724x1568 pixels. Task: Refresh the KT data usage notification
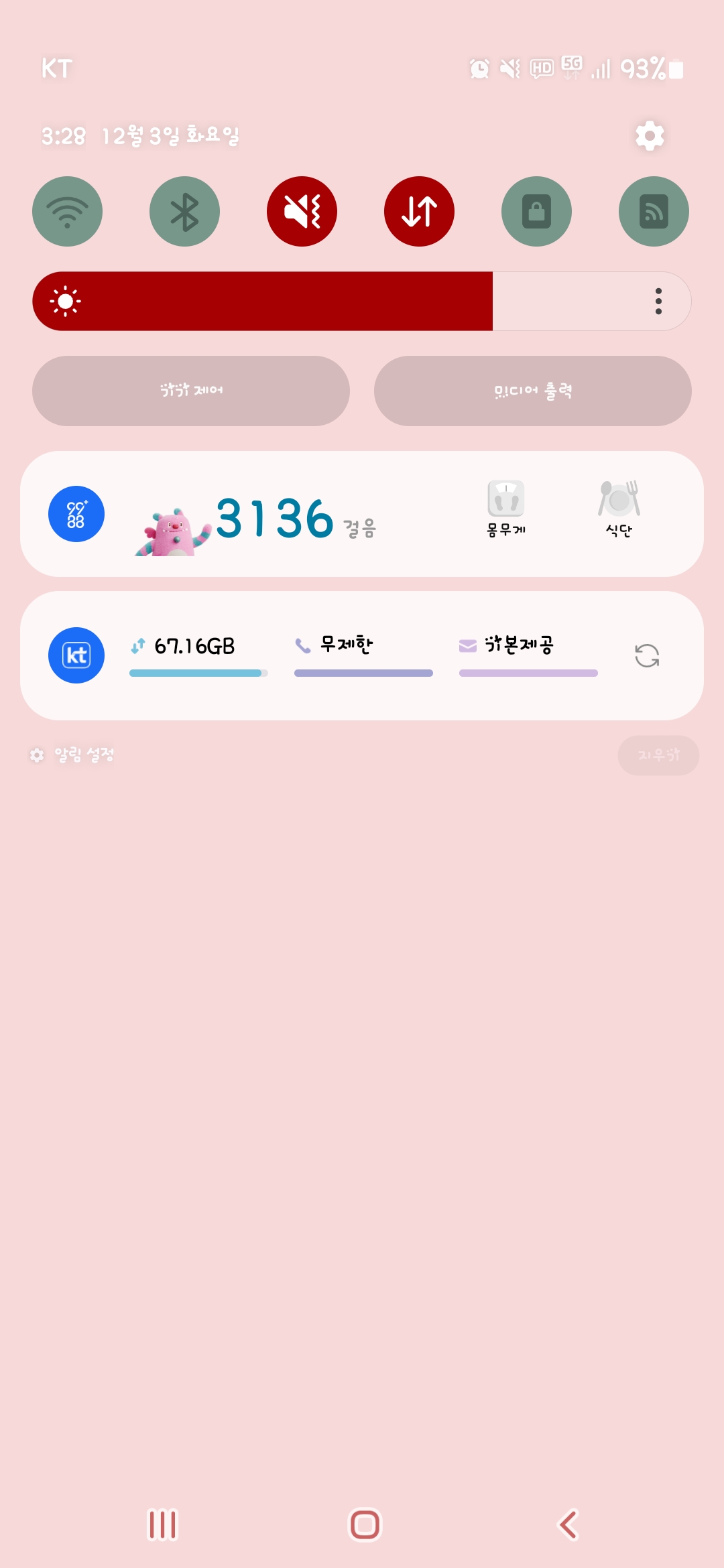[647, 655]
